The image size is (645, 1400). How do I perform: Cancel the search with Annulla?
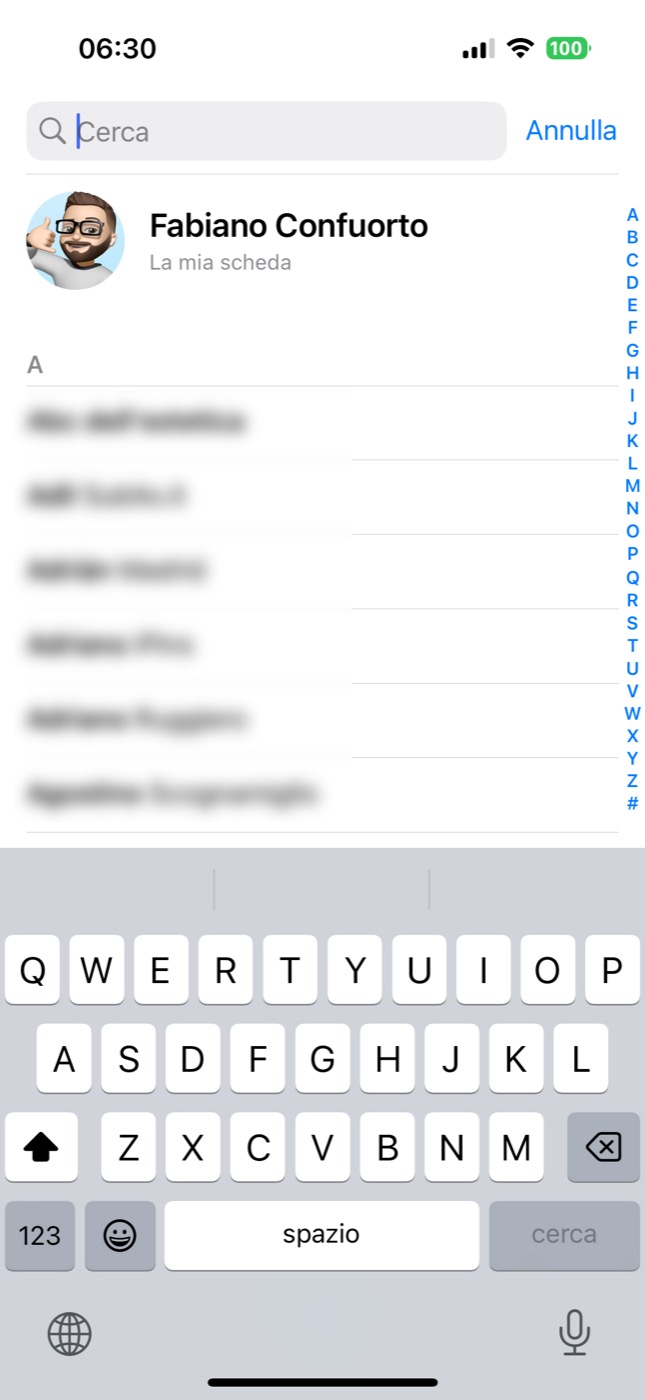pos(571,131)
